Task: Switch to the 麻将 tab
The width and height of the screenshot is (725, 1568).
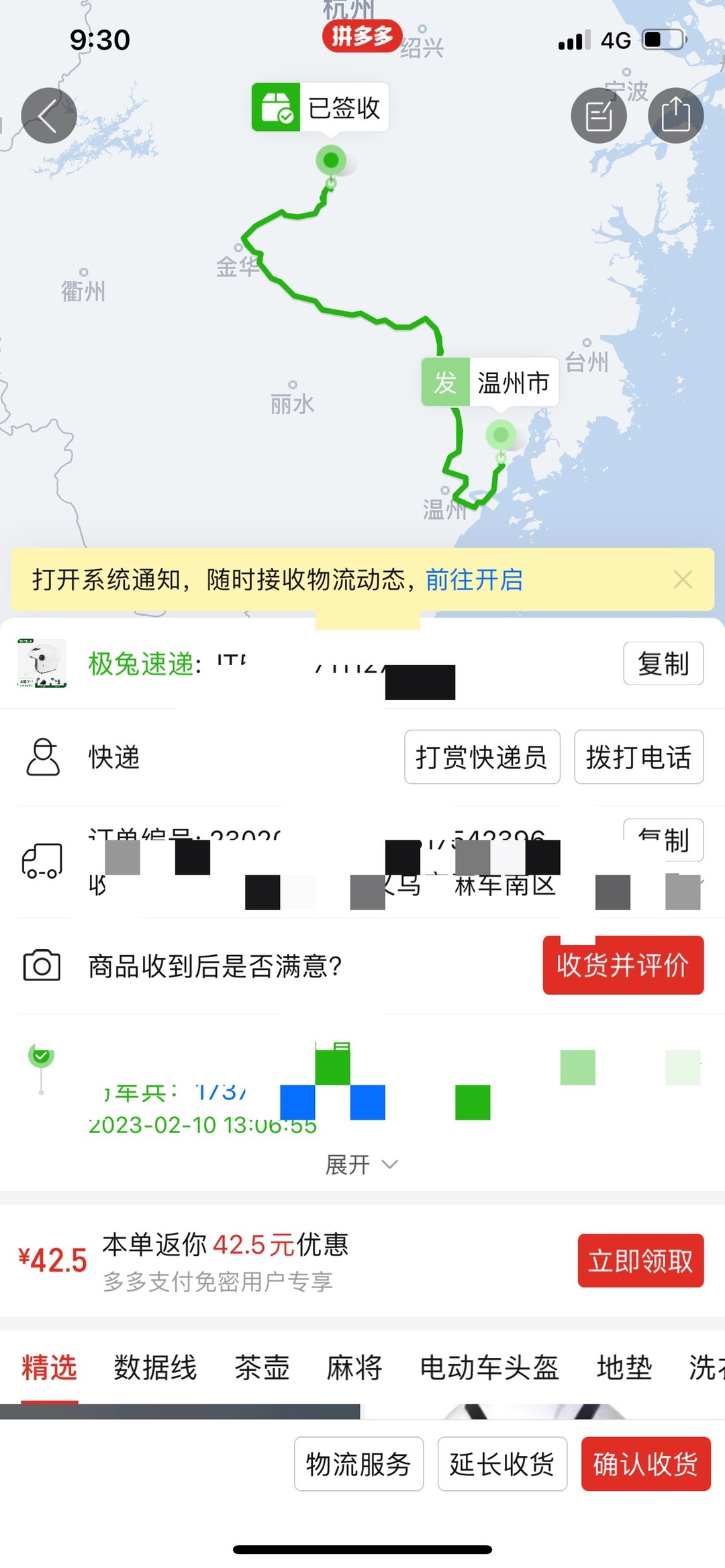Action: pyautogui.click(x=354, y=1367)
